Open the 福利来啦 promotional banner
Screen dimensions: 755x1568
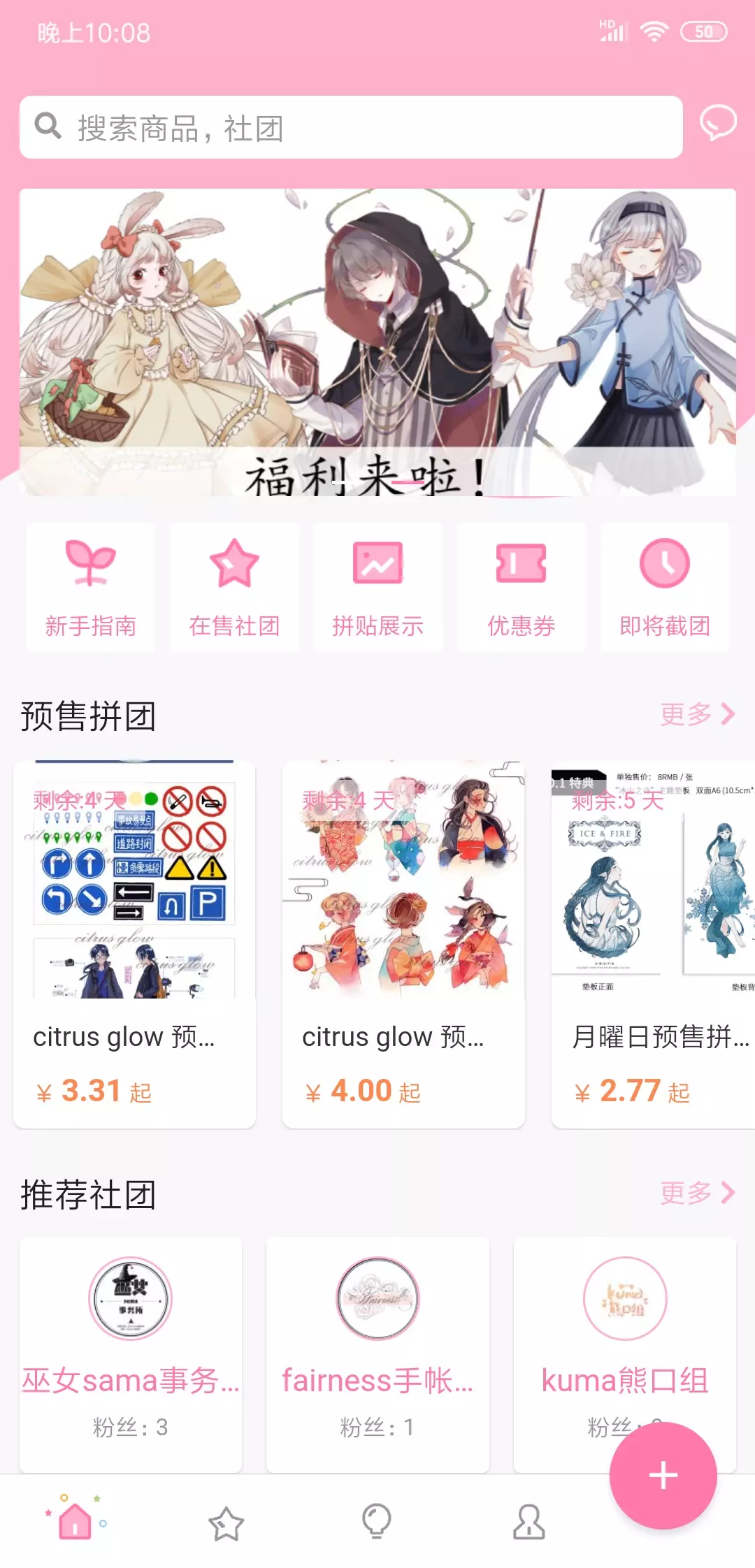pyautogui.click(x=377, y=342)
